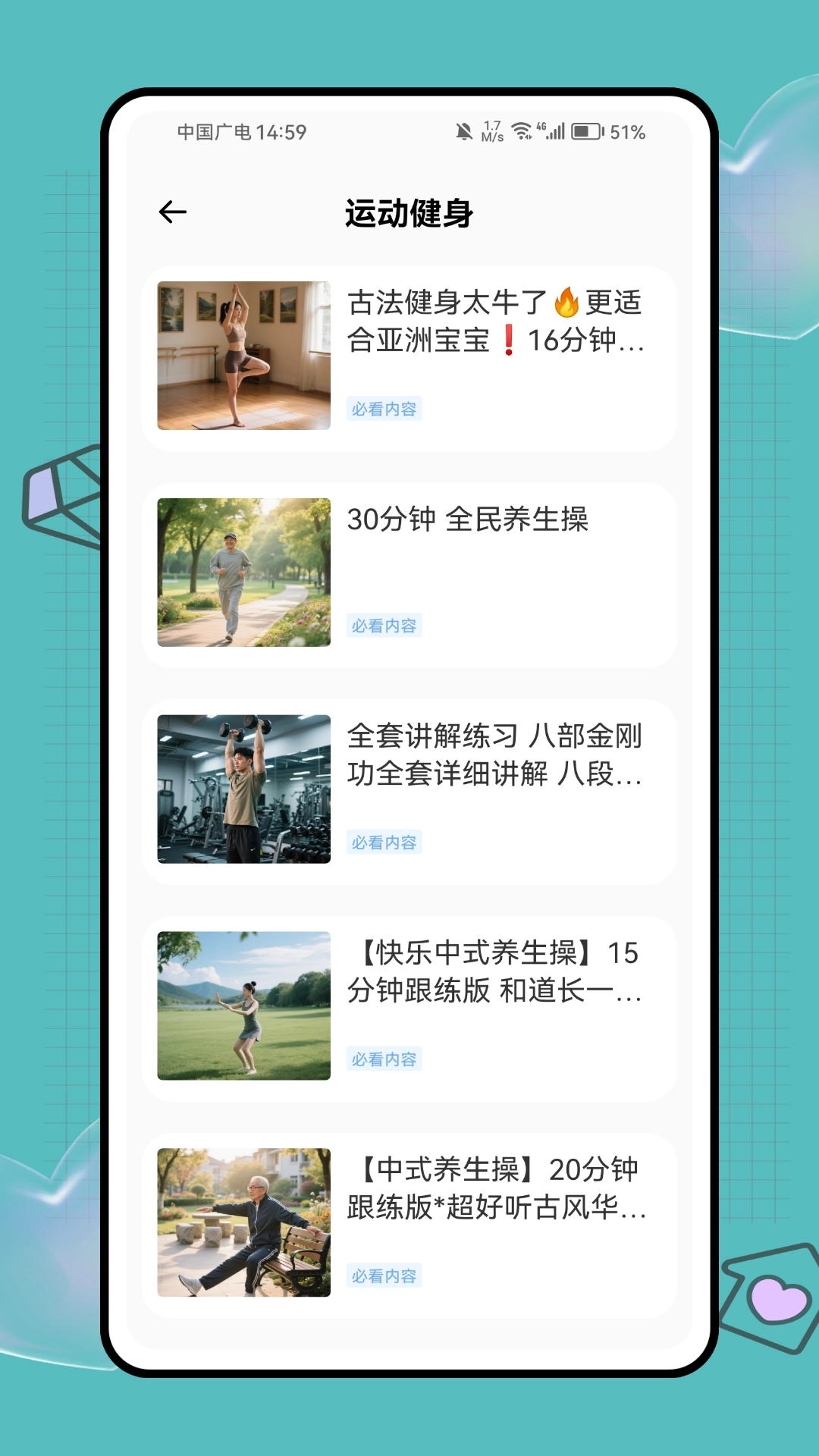819x1456 pixels.
Task: Tap the 必看内容 tag on the 八部金刚功 card
Action: point(384,843)
